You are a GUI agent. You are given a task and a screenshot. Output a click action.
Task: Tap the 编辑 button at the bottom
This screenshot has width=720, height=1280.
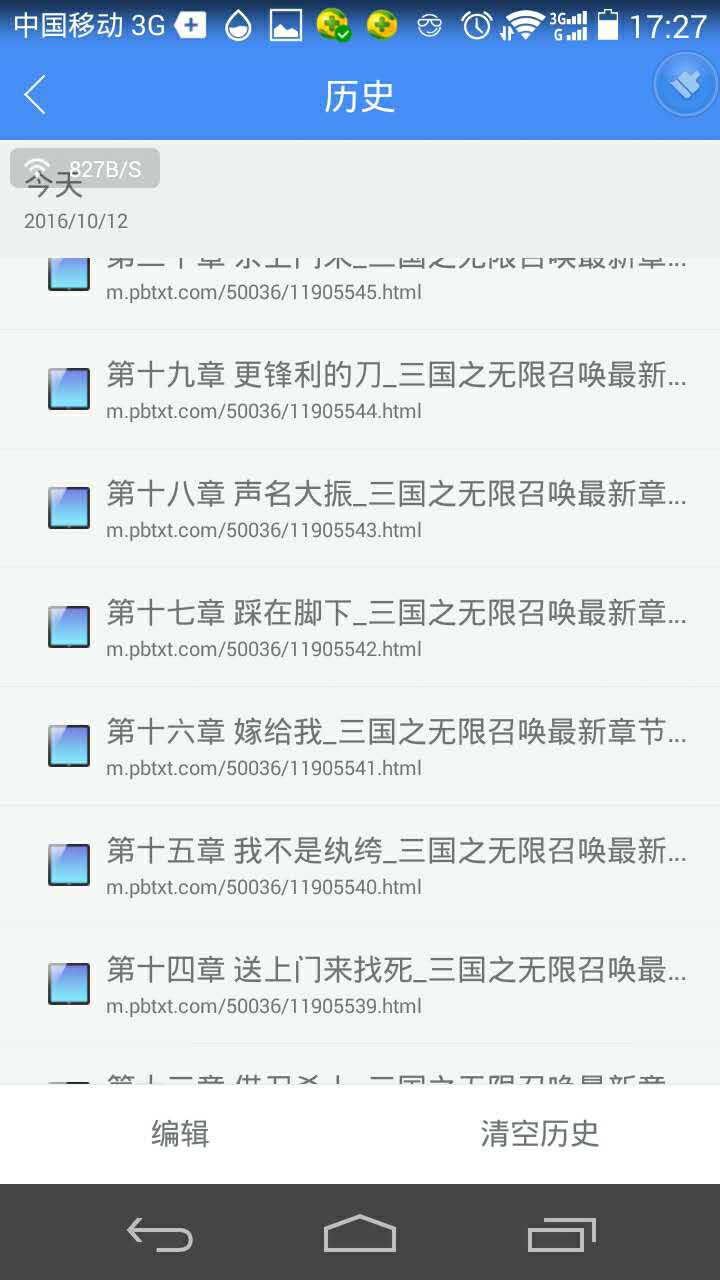[x=178, y=1134]
